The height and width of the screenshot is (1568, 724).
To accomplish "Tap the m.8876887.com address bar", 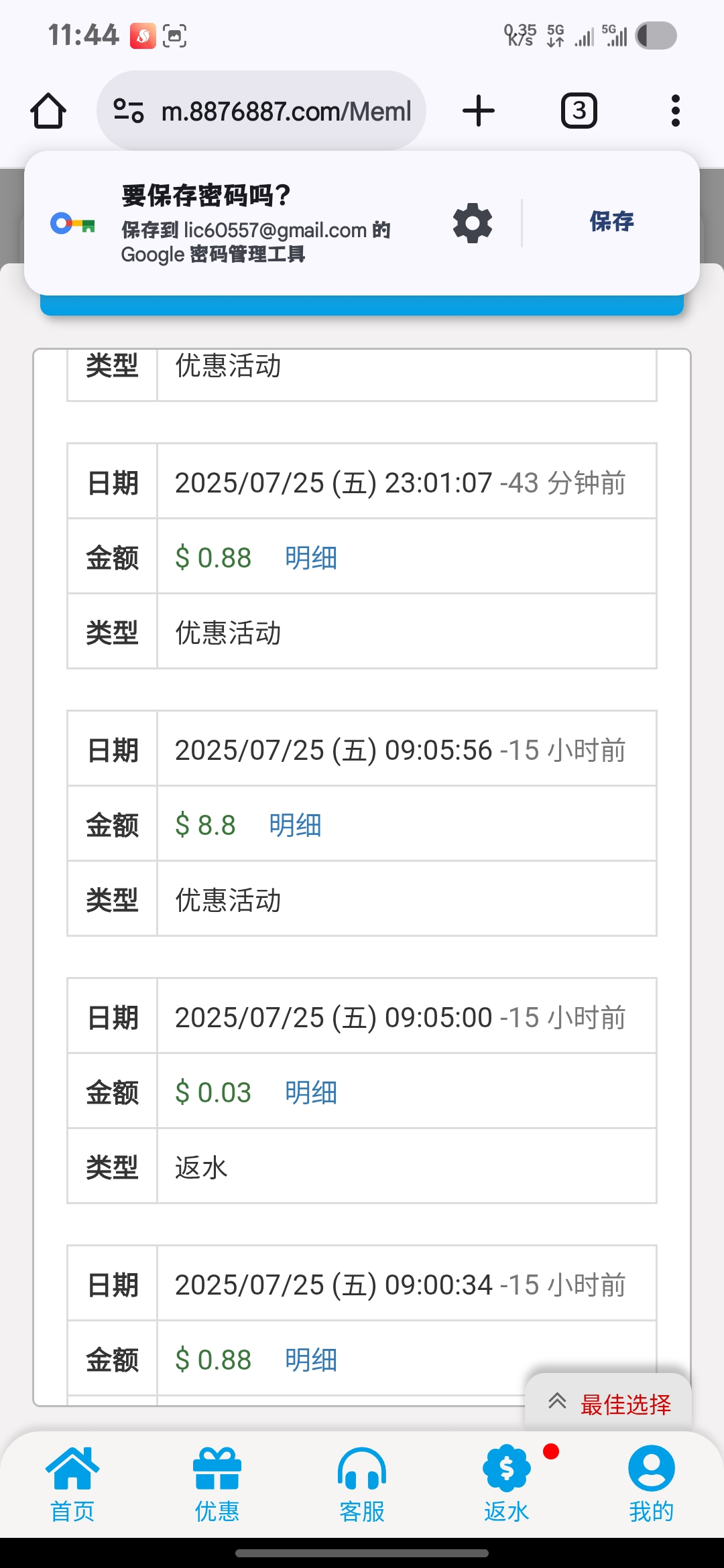I will pos(261,111).
